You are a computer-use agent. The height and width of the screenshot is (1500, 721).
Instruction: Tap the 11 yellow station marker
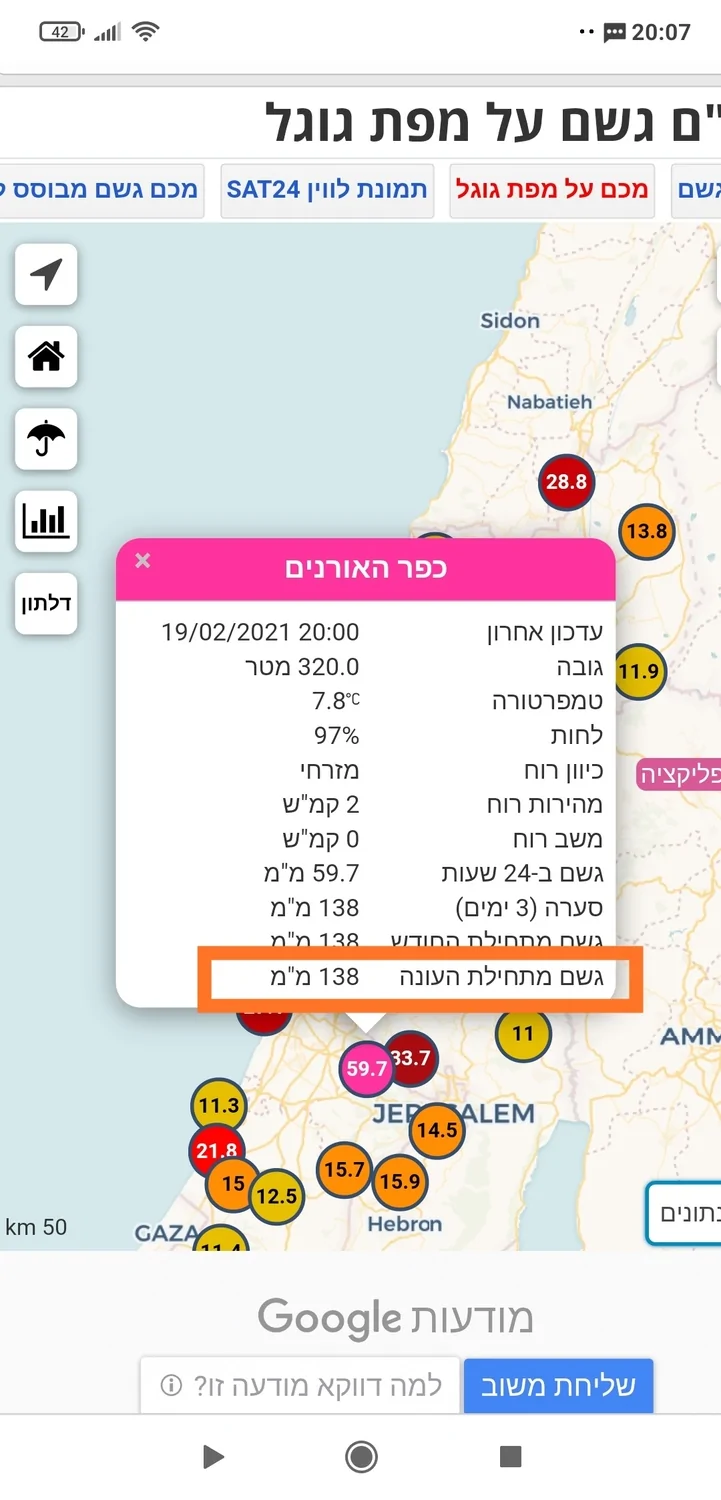pos(523,1033)
